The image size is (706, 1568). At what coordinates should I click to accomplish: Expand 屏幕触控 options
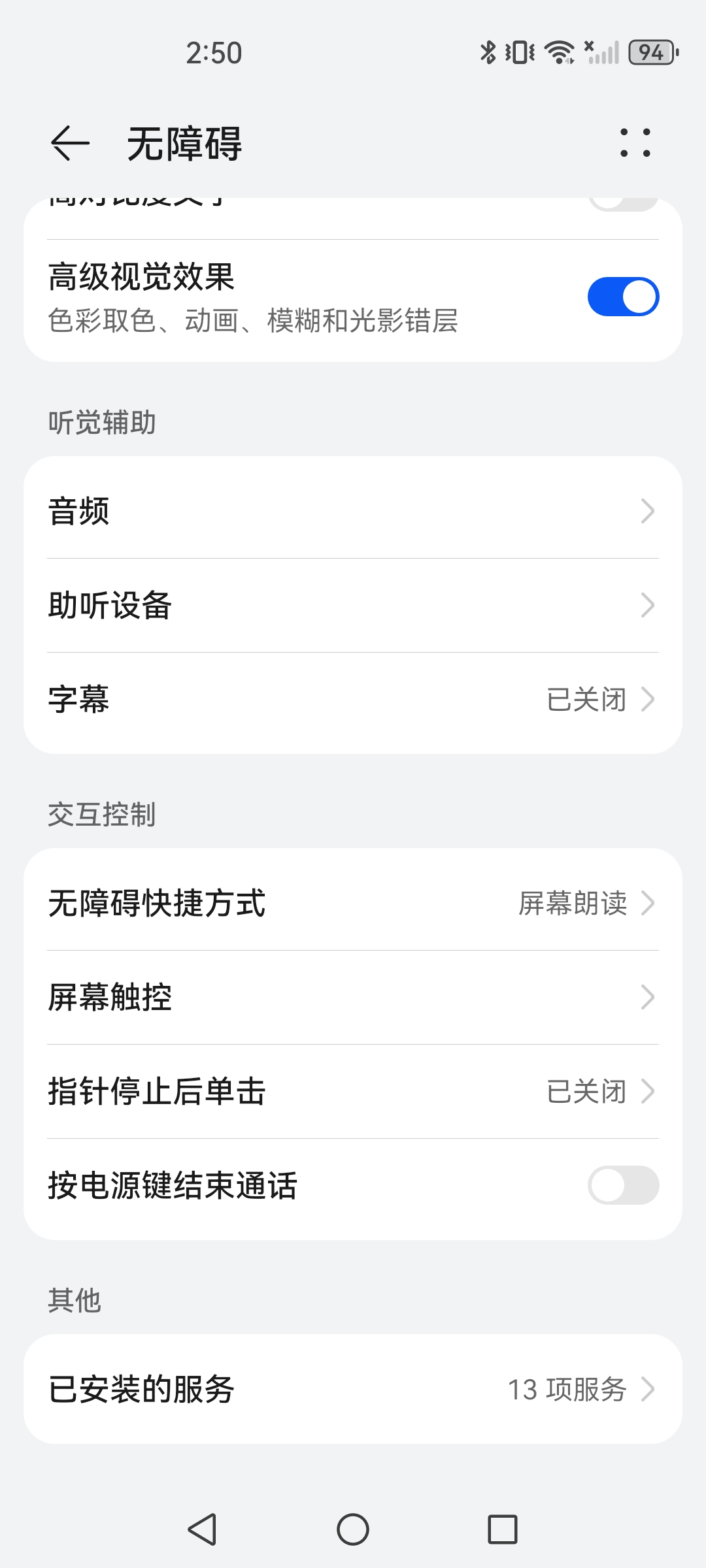[x=353, y=997]
